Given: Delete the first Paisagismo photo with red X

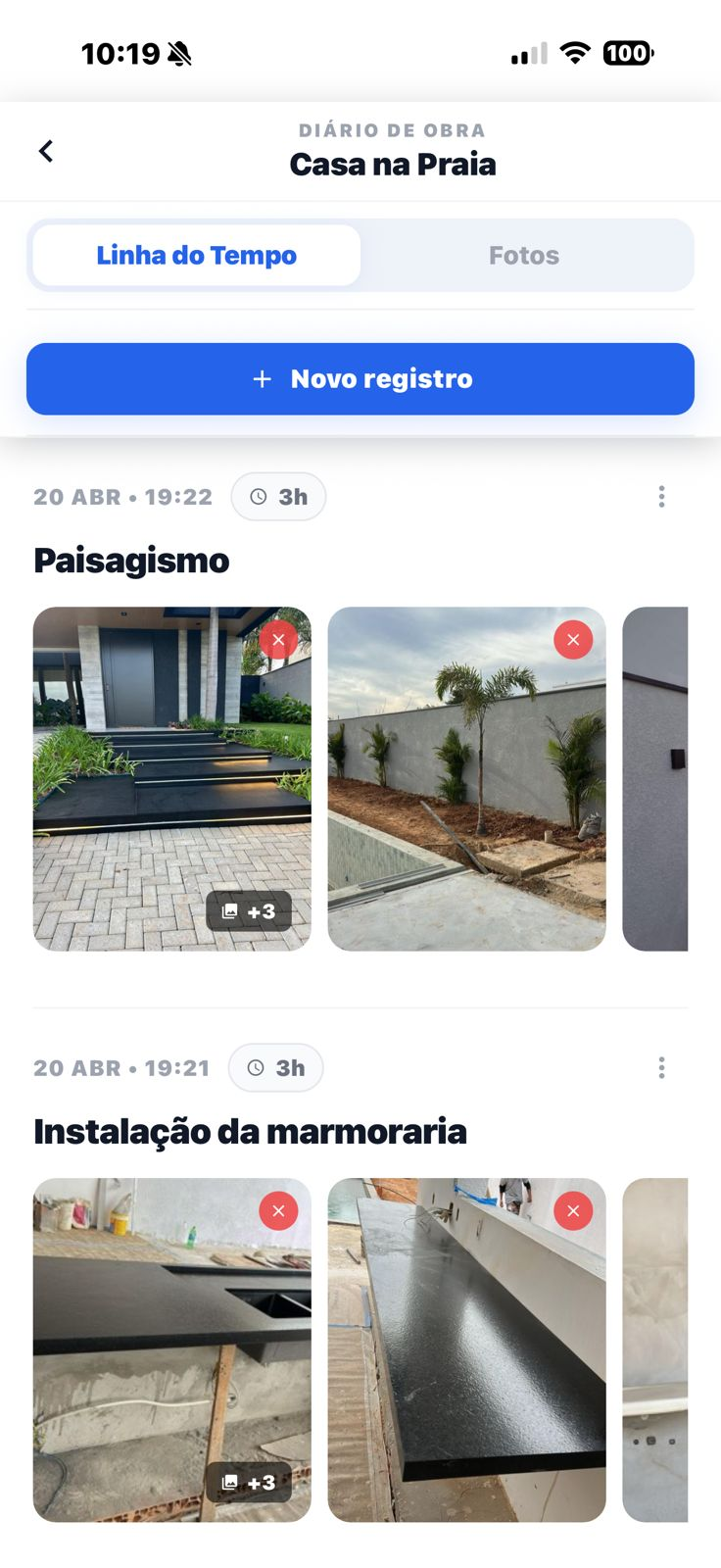Looking at the screenshot, I should point(279,639).
